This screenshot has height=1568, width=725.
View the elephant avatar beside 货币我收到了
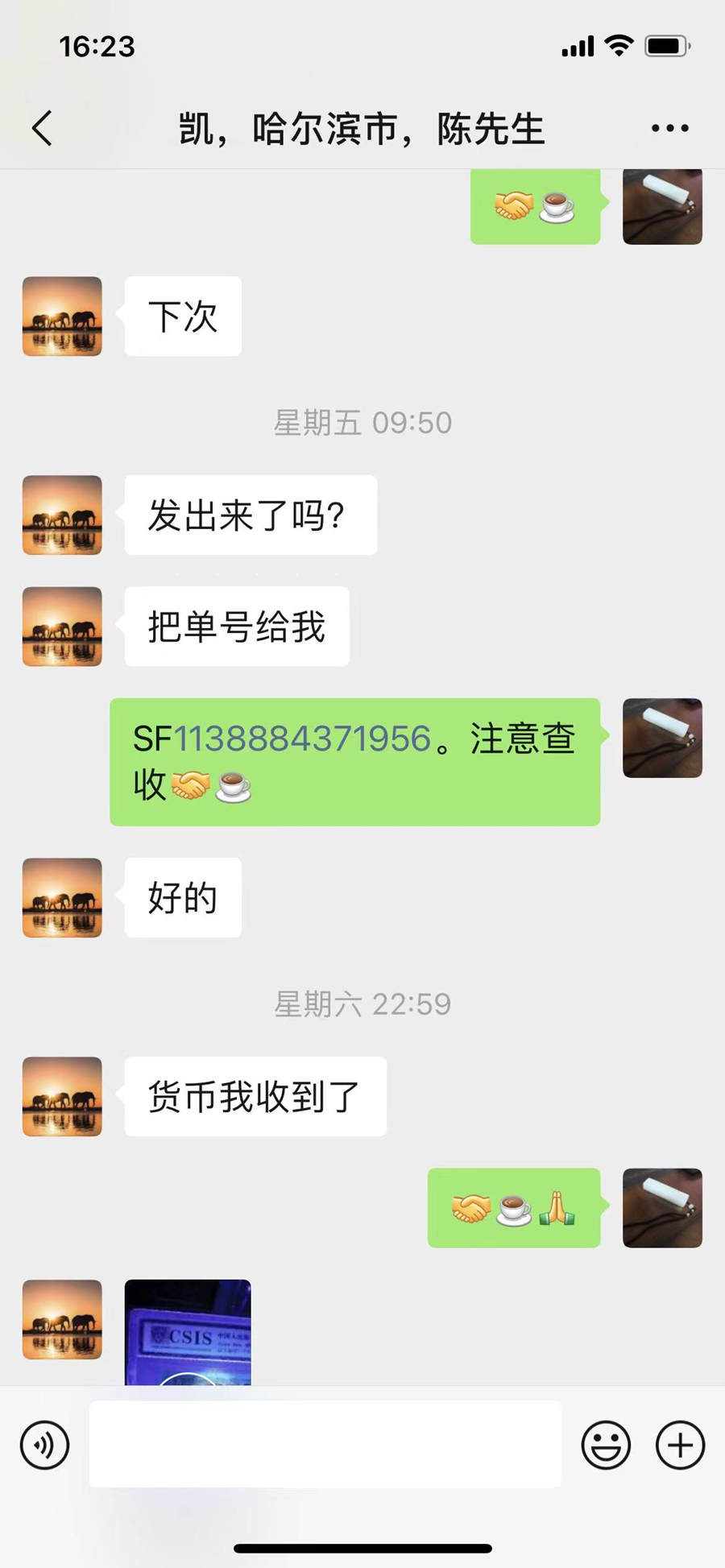62,1096
